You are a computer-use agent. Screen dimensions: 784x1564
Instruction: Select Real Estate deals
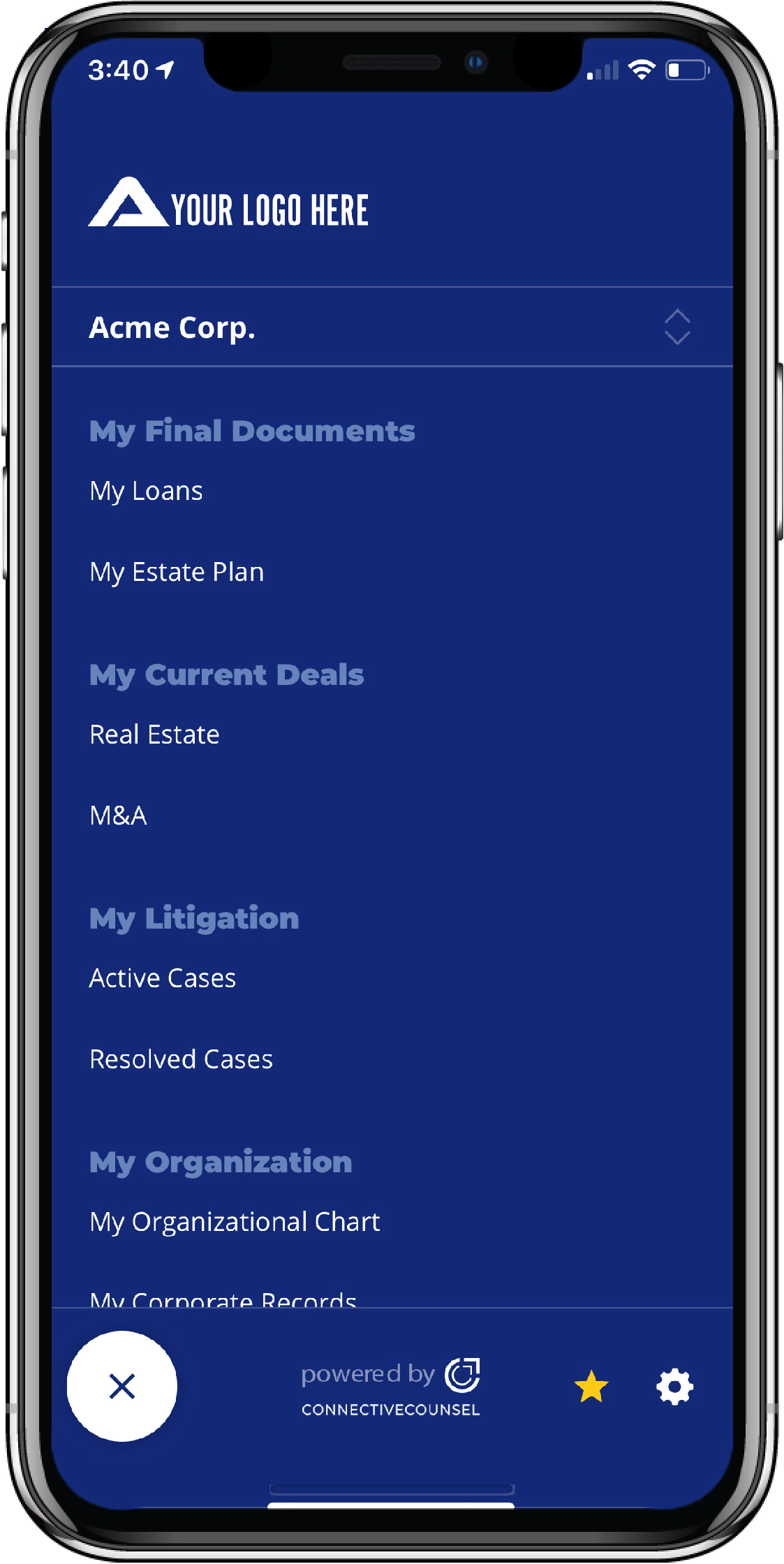155,735
